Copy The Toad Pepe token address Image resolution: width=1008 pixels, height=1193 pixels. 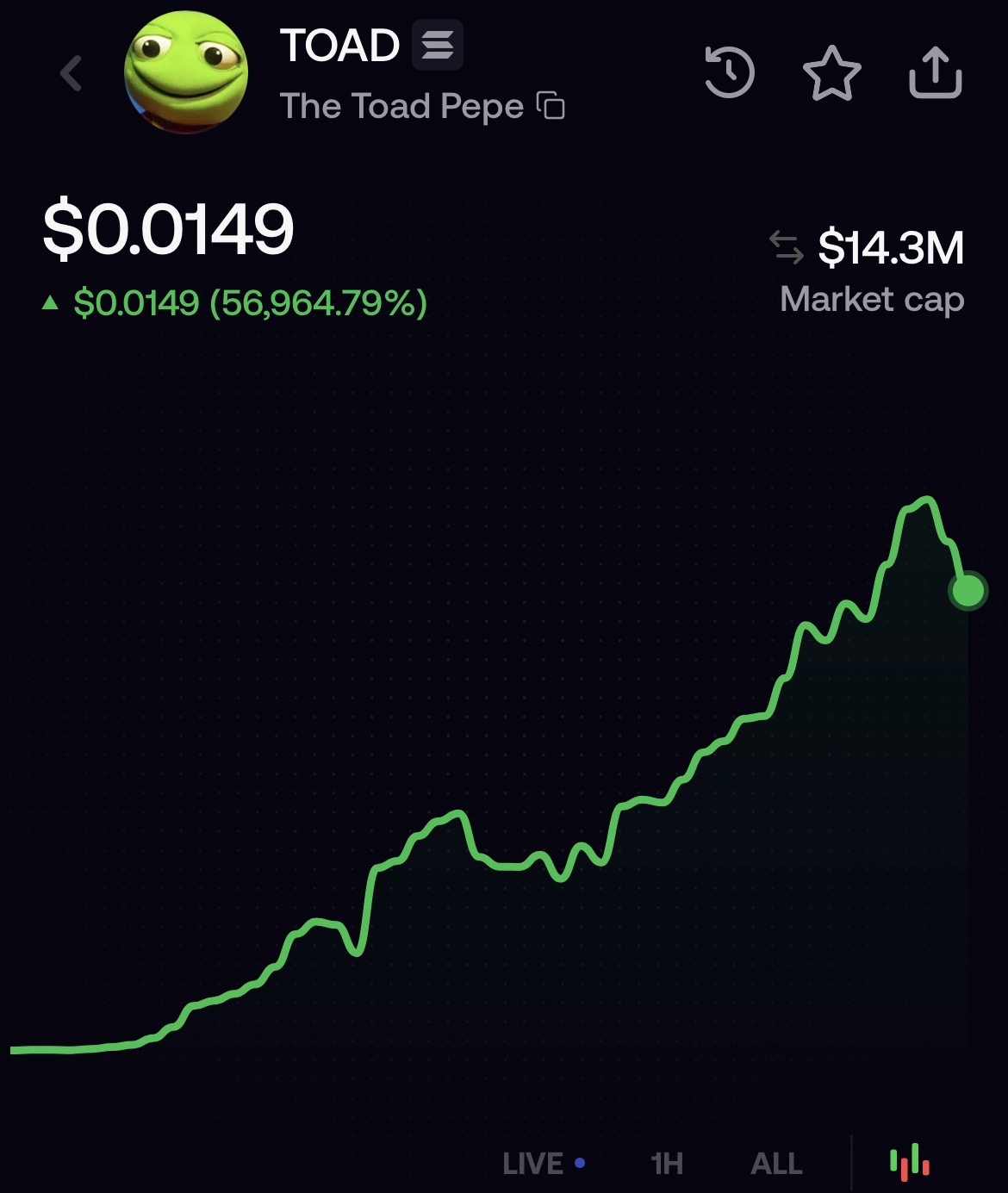click(551, 105)
